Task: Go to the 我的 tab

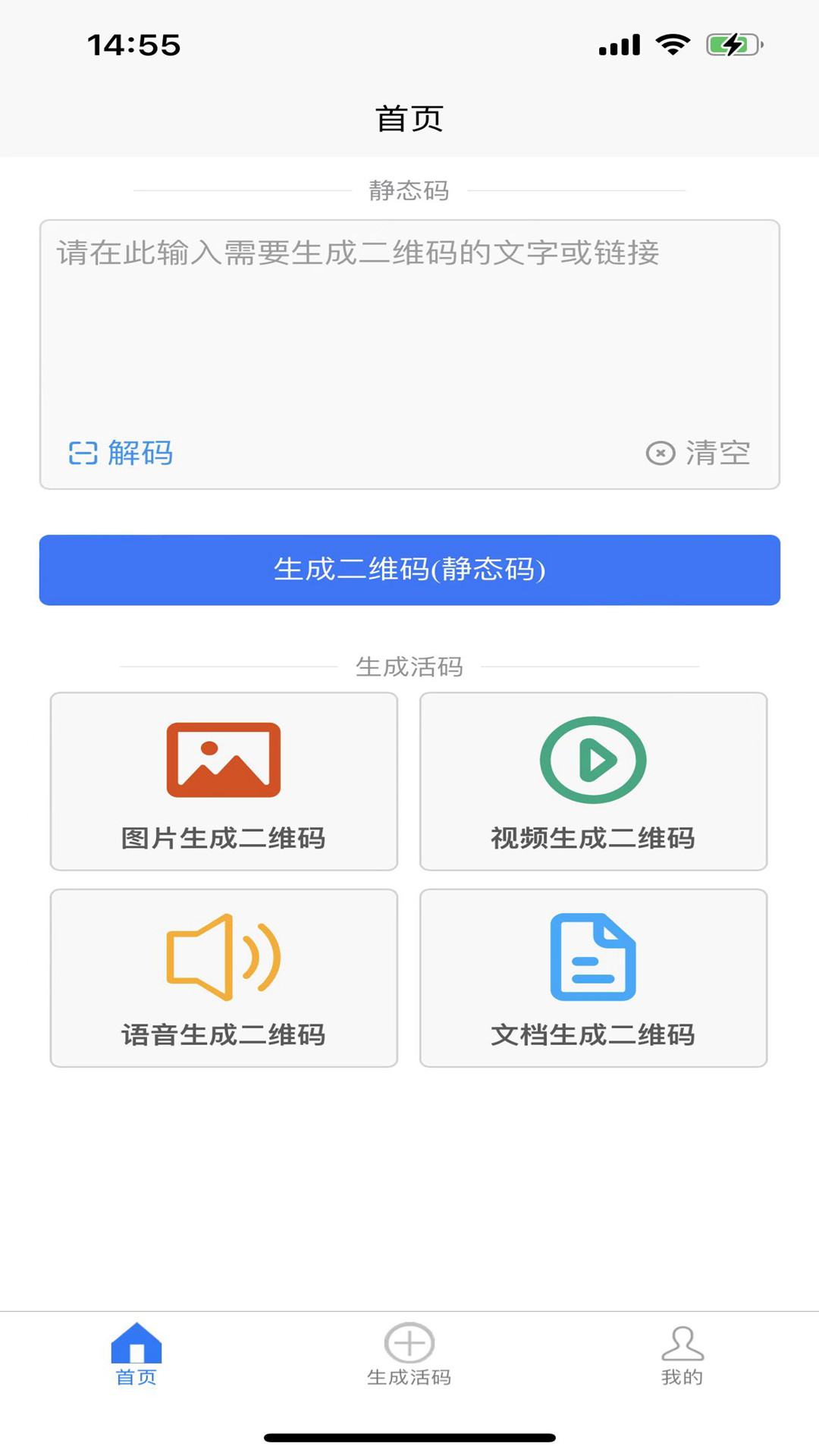Action: click(x=682, y=1354)
